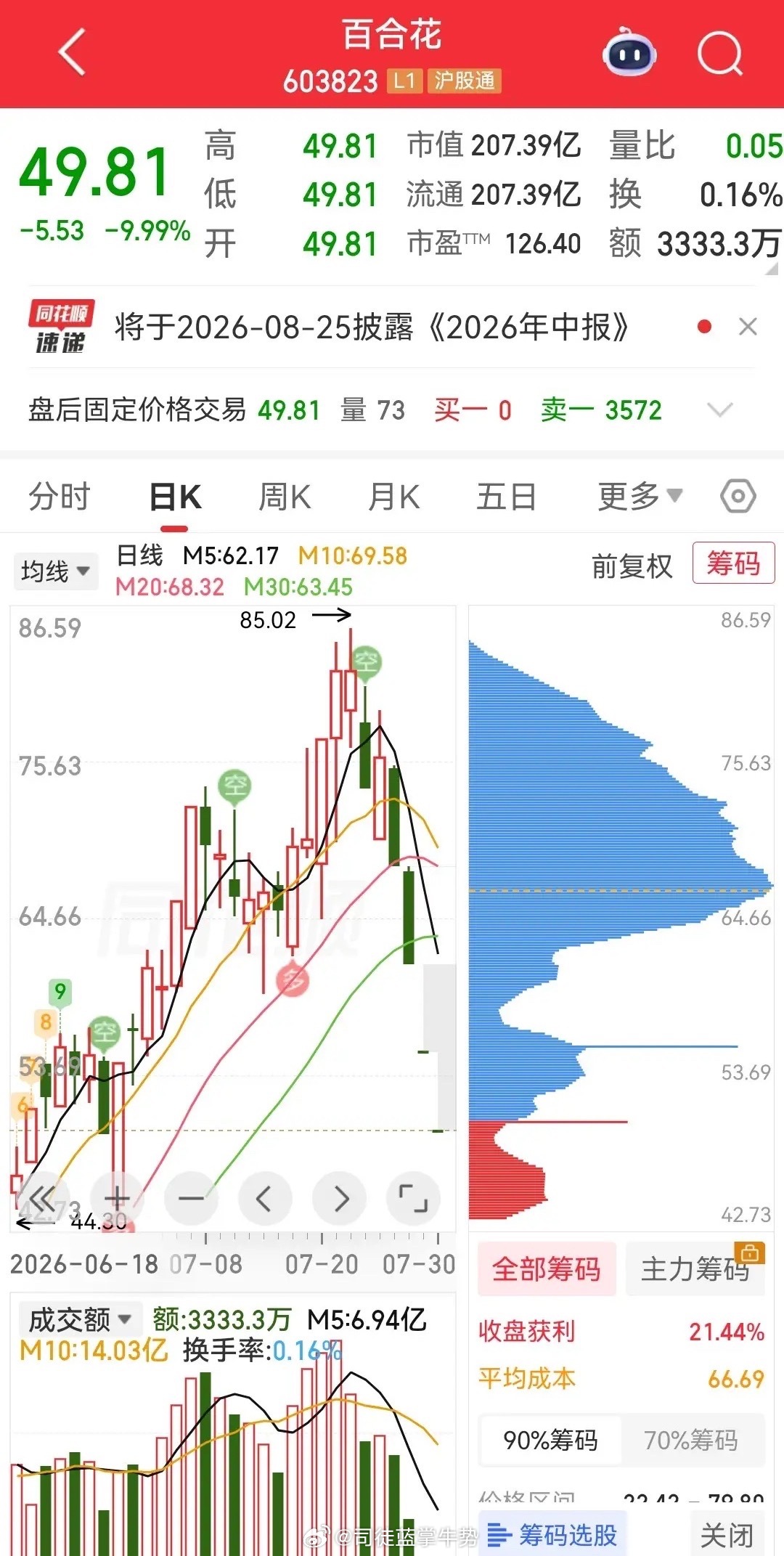Switch to the 周K tab
Screen dimensions: 784x1556
coord(285,497)
